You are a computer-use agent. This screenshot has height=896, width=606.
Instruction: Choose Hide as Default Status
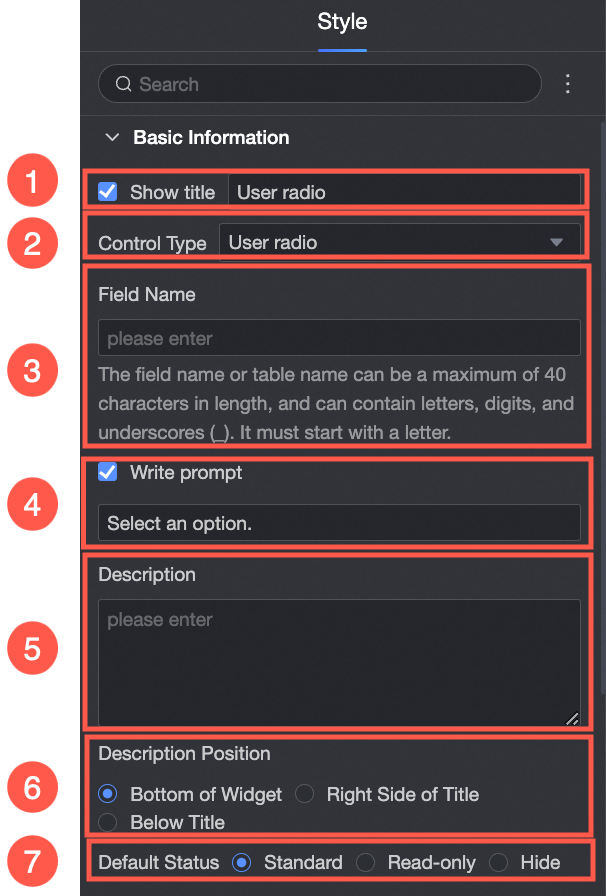coord(498,862)
